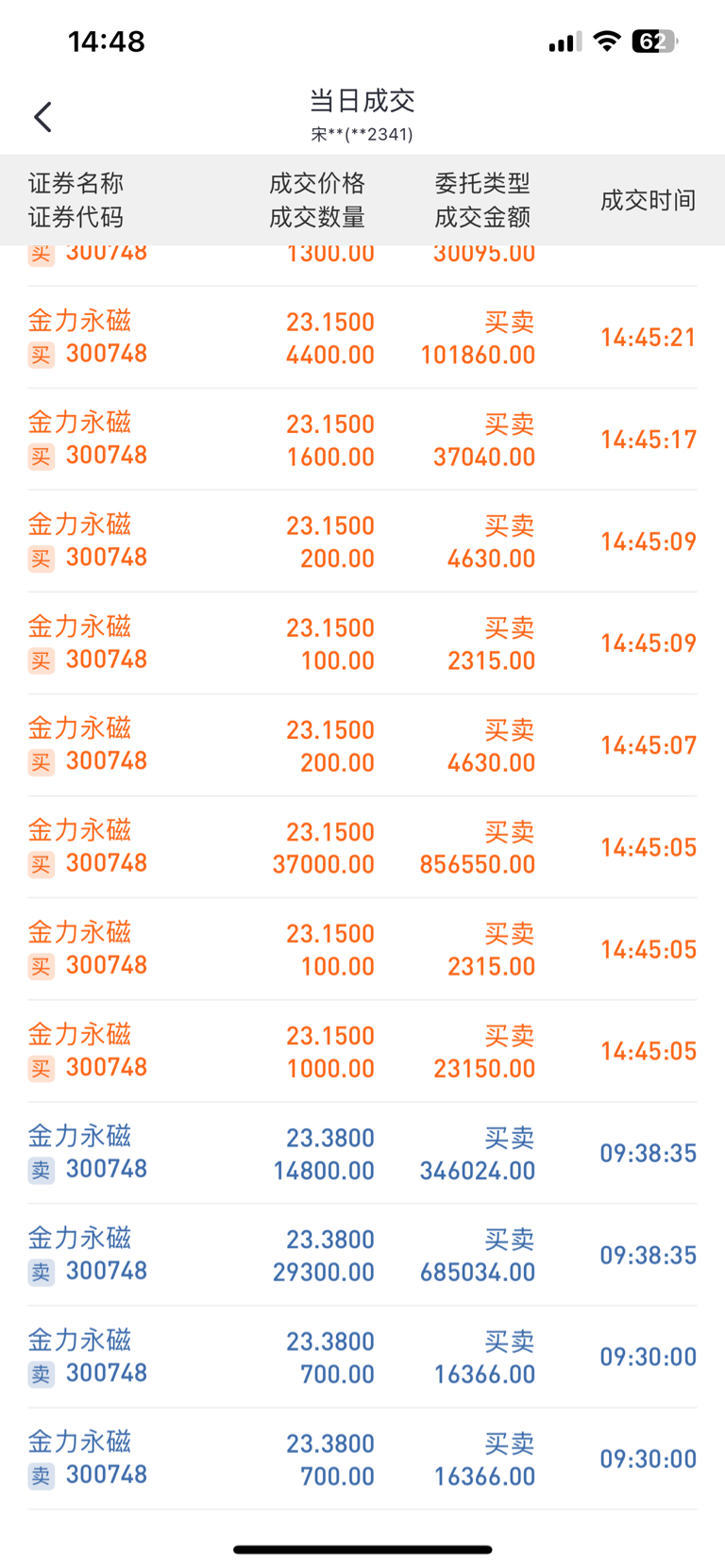
Task: Open the 37000.00 share buy trade
Action: point(362,847)
